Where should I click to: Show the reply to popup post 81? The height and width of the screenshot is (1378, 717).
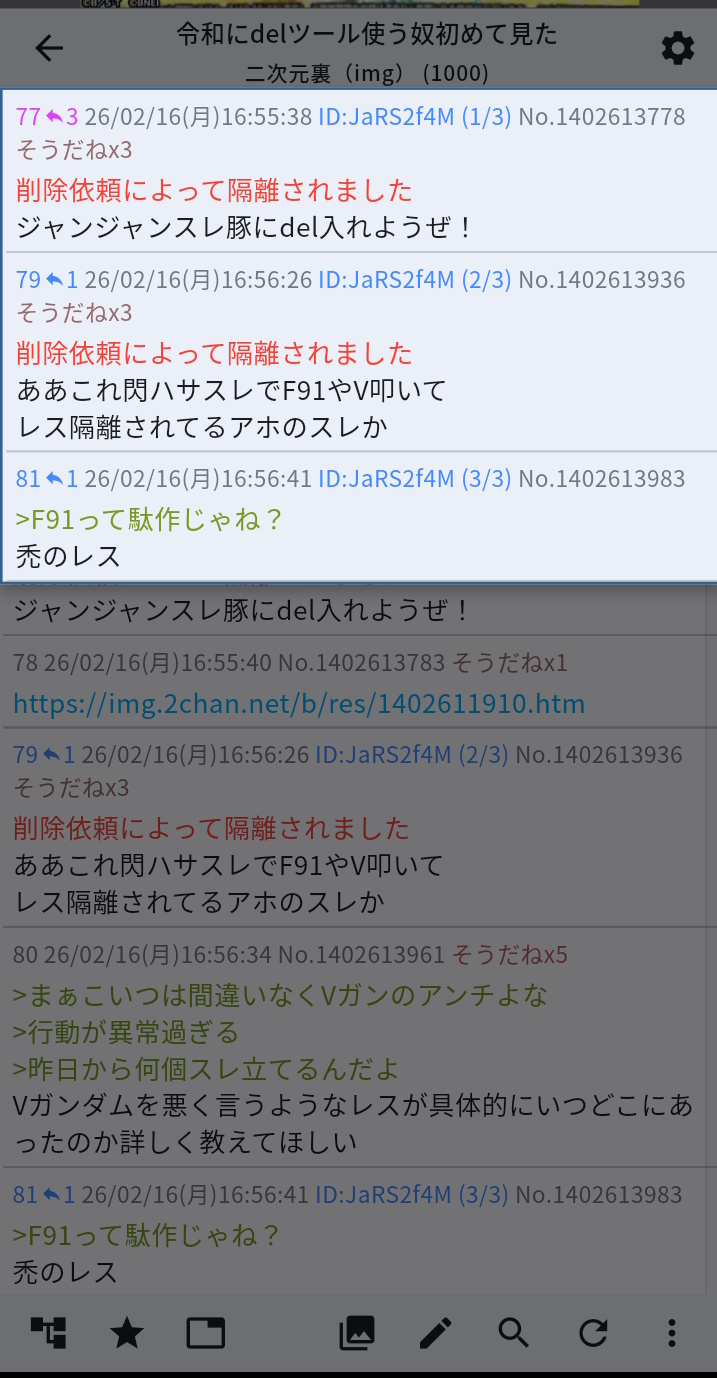(63, 480)
